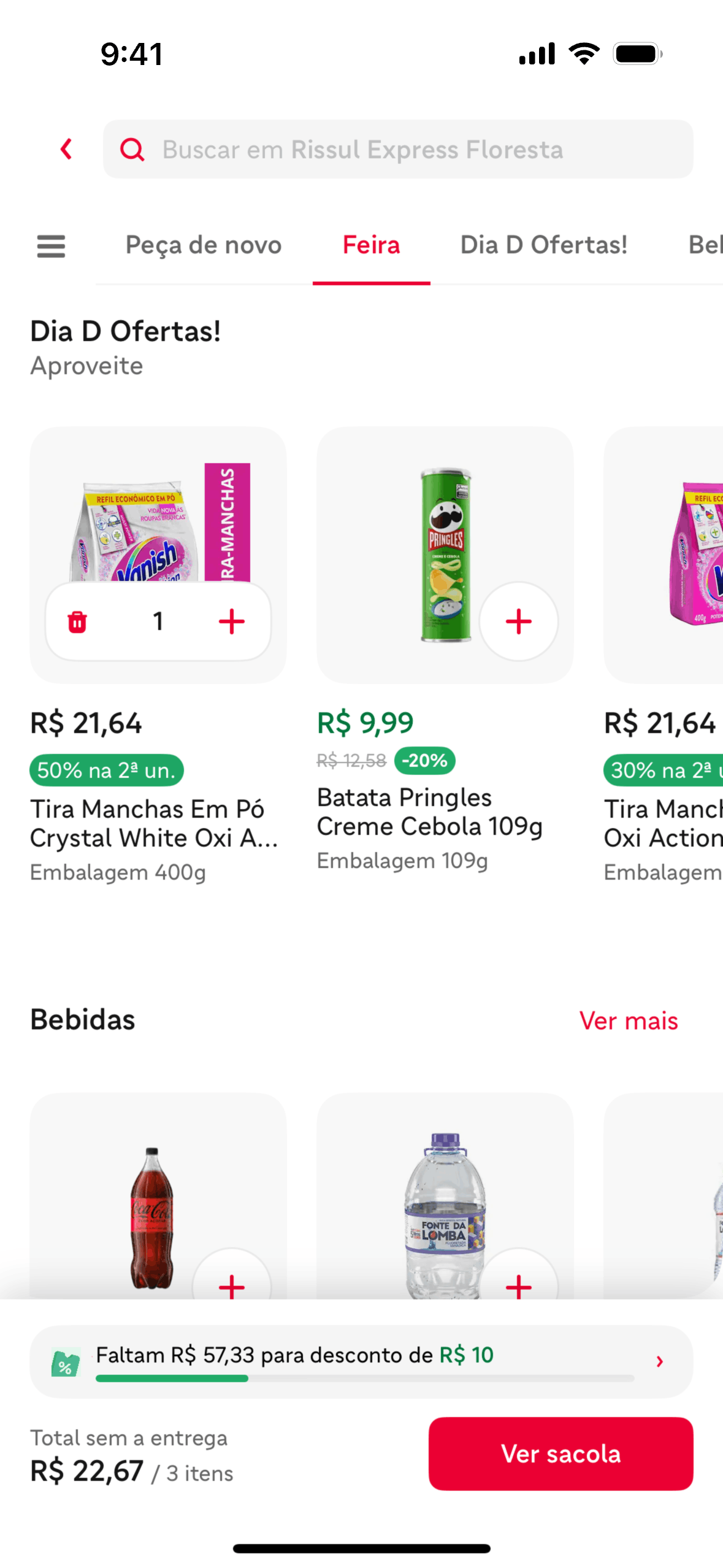Increase quantity of Tira Manchas Crystal White
This screenshot has height=1568, width=723.
232,621
